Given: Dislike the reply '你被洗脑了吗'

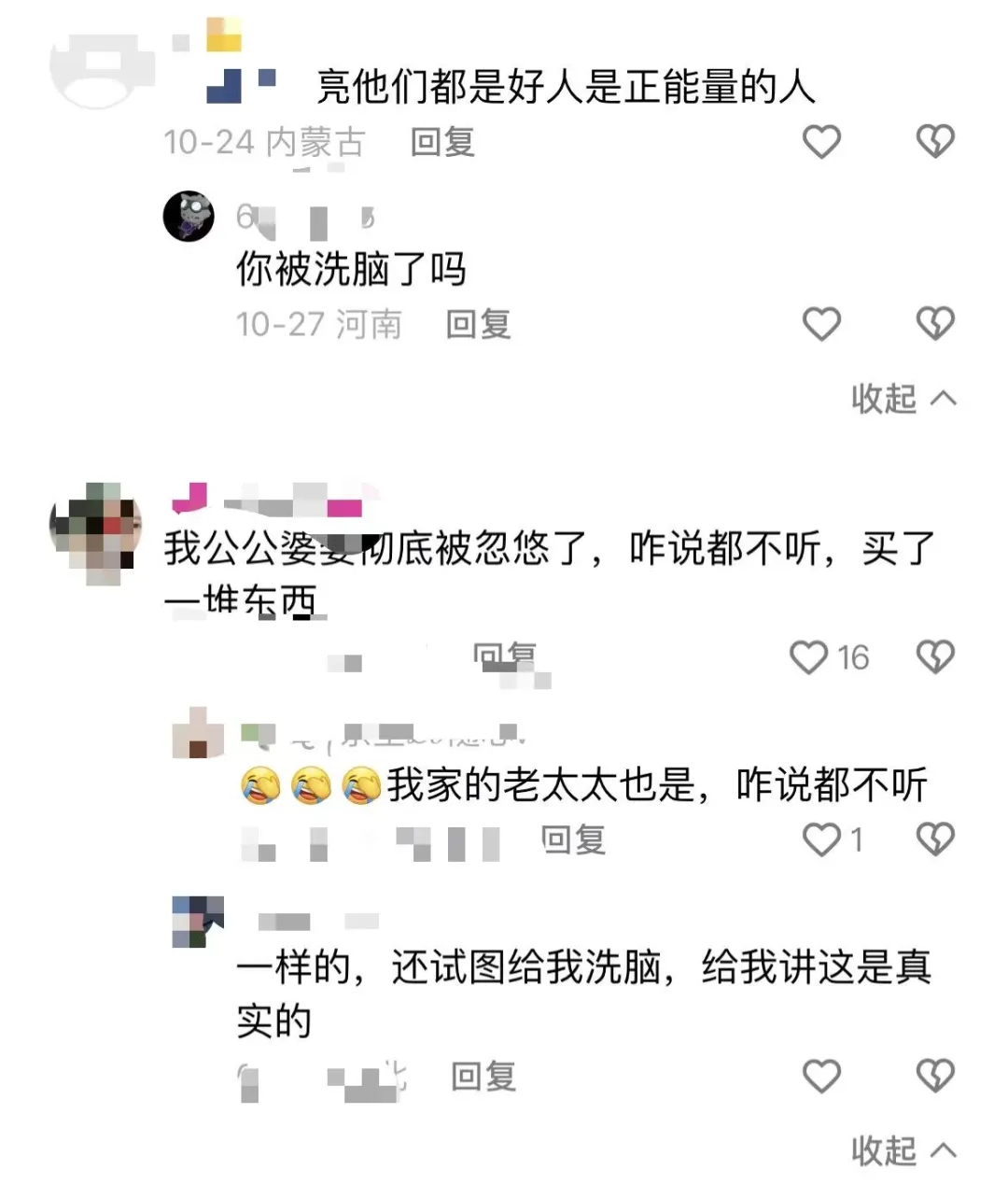Looking at the screenshot, I should pos(935,324).
